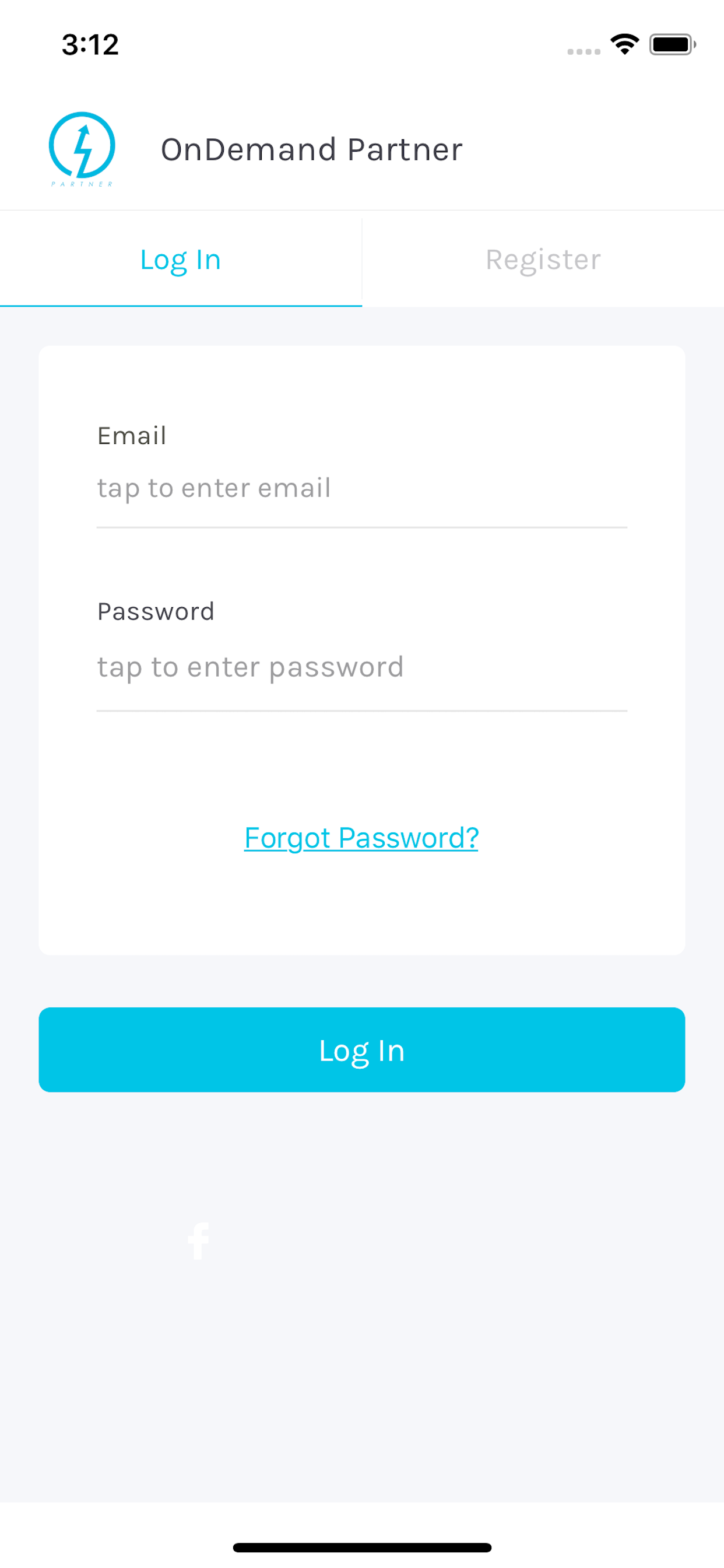724x1568 pixels.
Task: Click the home indicator bar at screen bottom
Action: click(362, 1546)
